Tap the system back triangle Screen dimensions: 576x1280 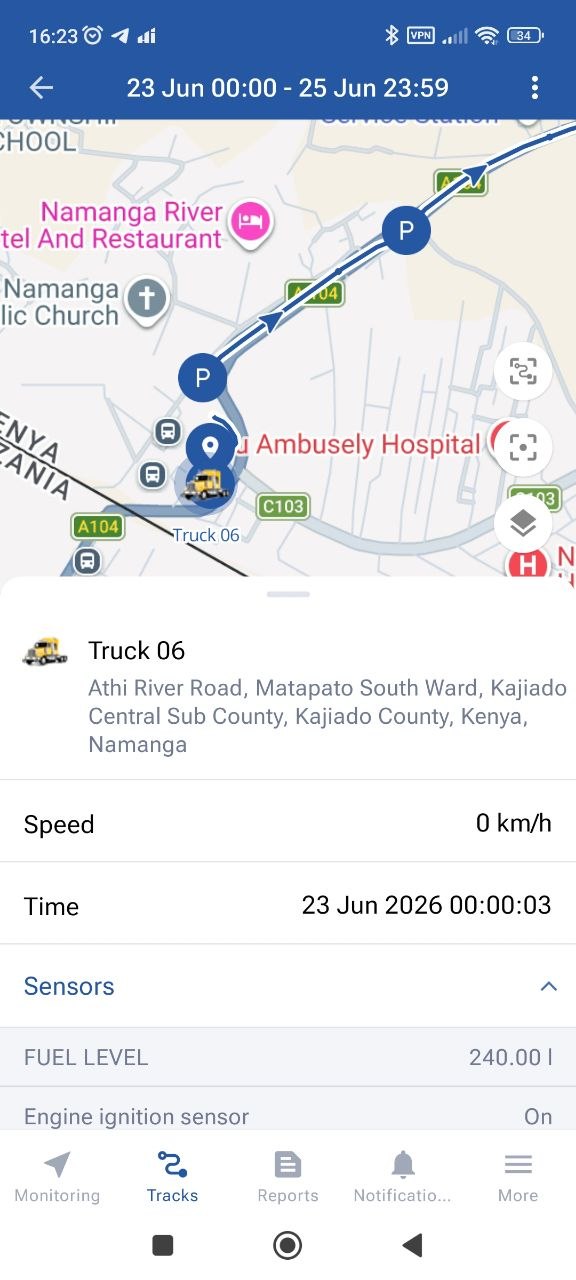(412, 1245)
